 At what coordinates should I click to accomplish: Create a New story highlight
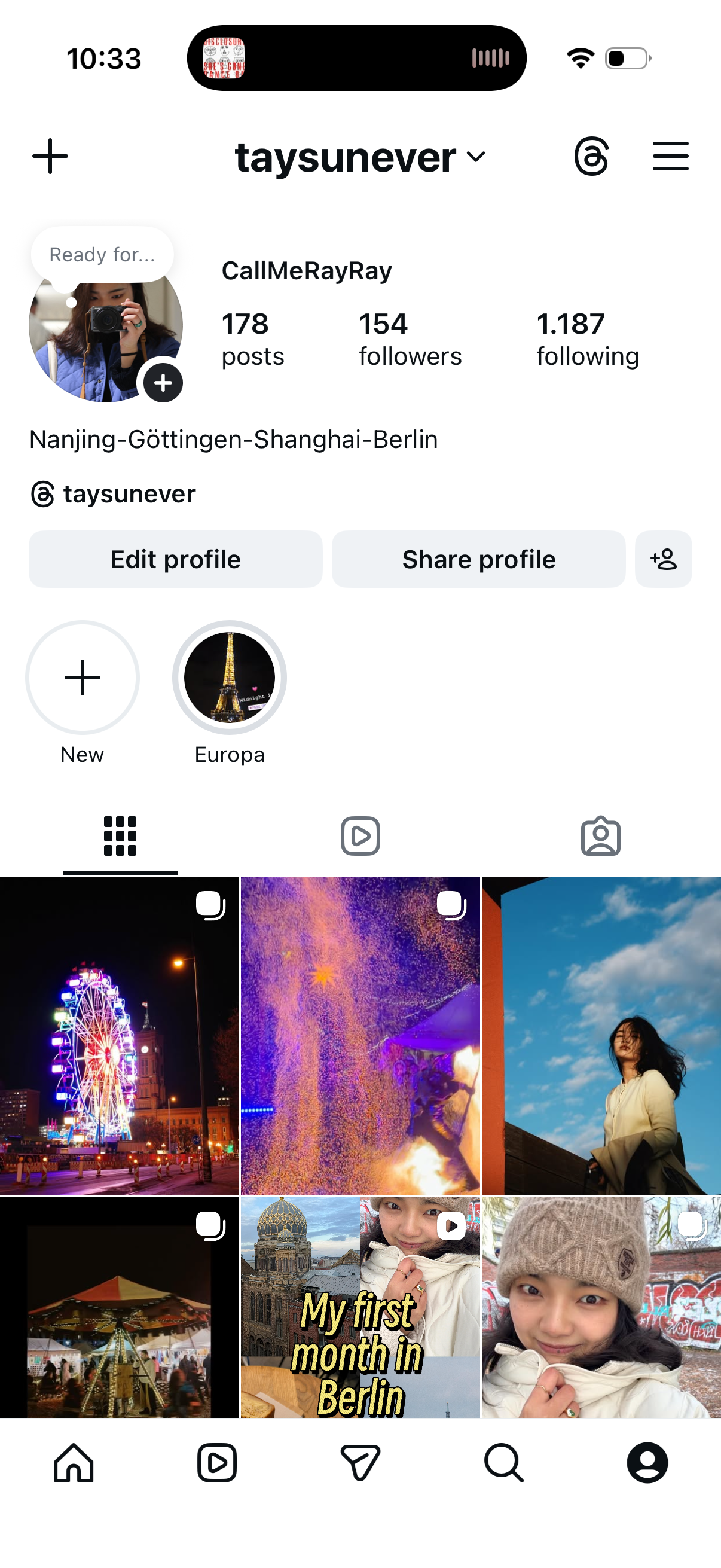click(x=82, y=678)
